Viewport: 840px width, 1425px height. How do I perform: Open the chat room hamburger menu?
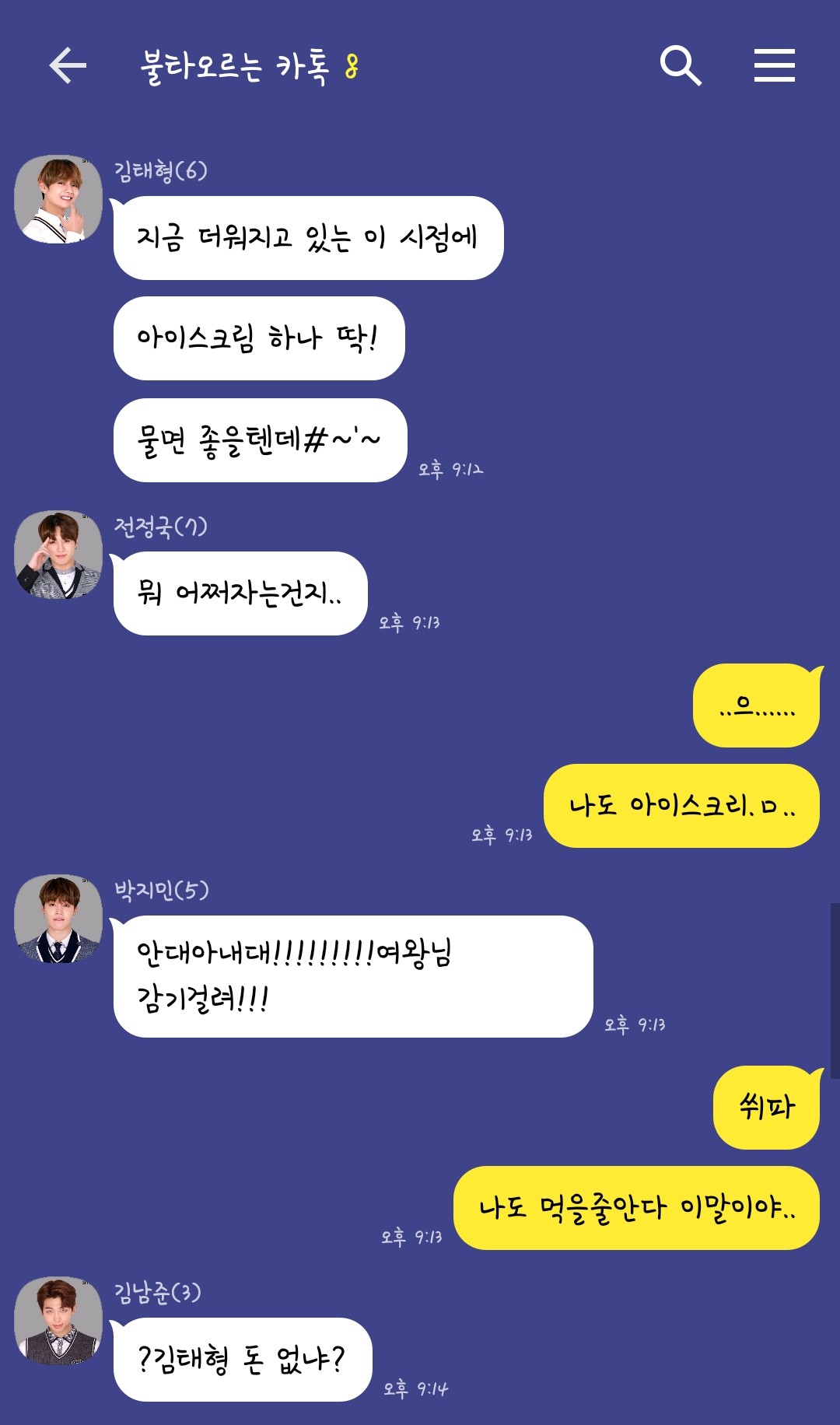(774, 65)
